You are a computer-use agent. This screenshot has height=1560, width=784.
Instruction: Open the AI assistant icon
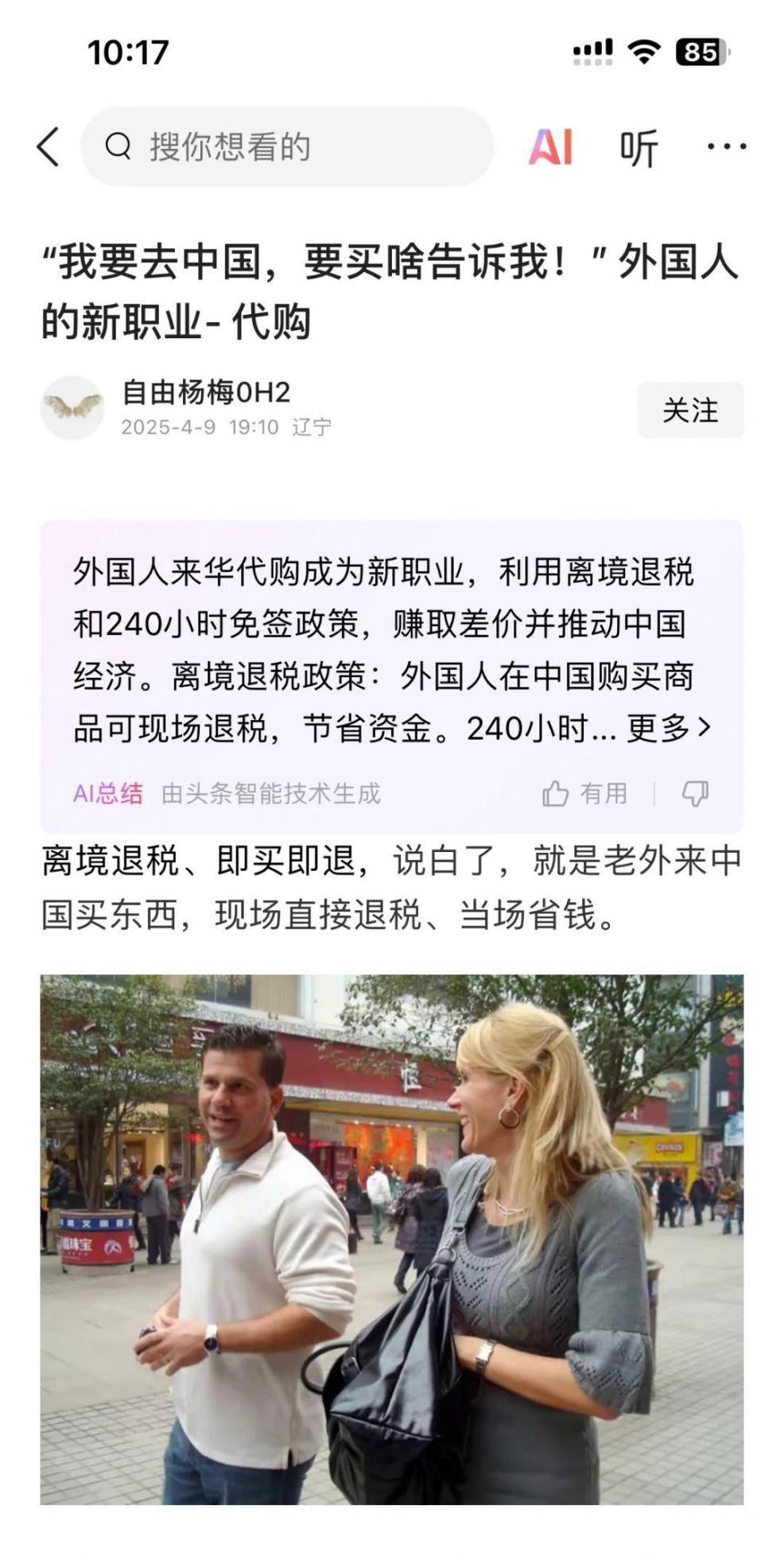point(550,147)
